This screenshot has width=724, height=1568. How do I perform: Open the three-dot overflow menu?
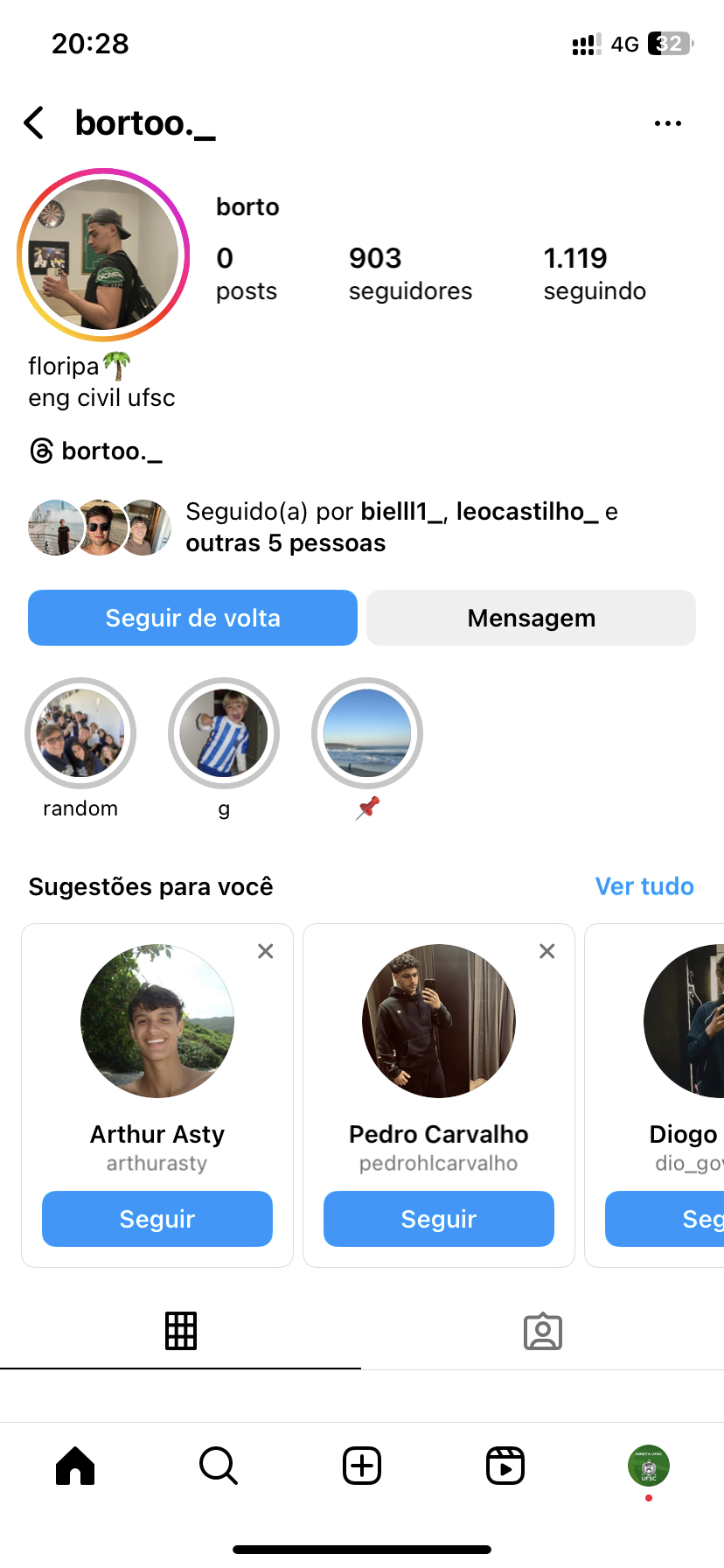point(667,123)
